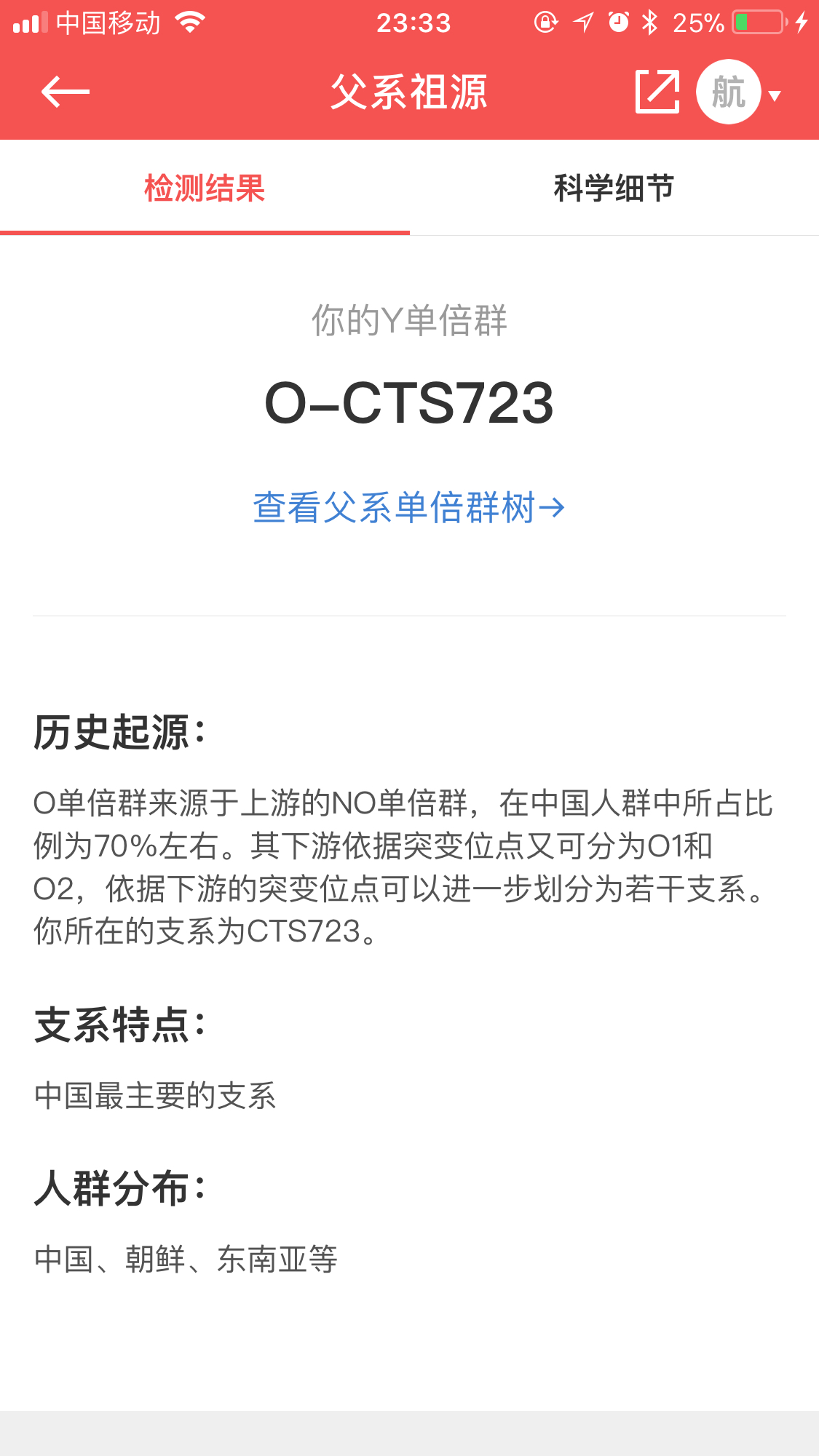Open the 查看父系单倍群树 link
The image size is (819, 1456).
409,507
